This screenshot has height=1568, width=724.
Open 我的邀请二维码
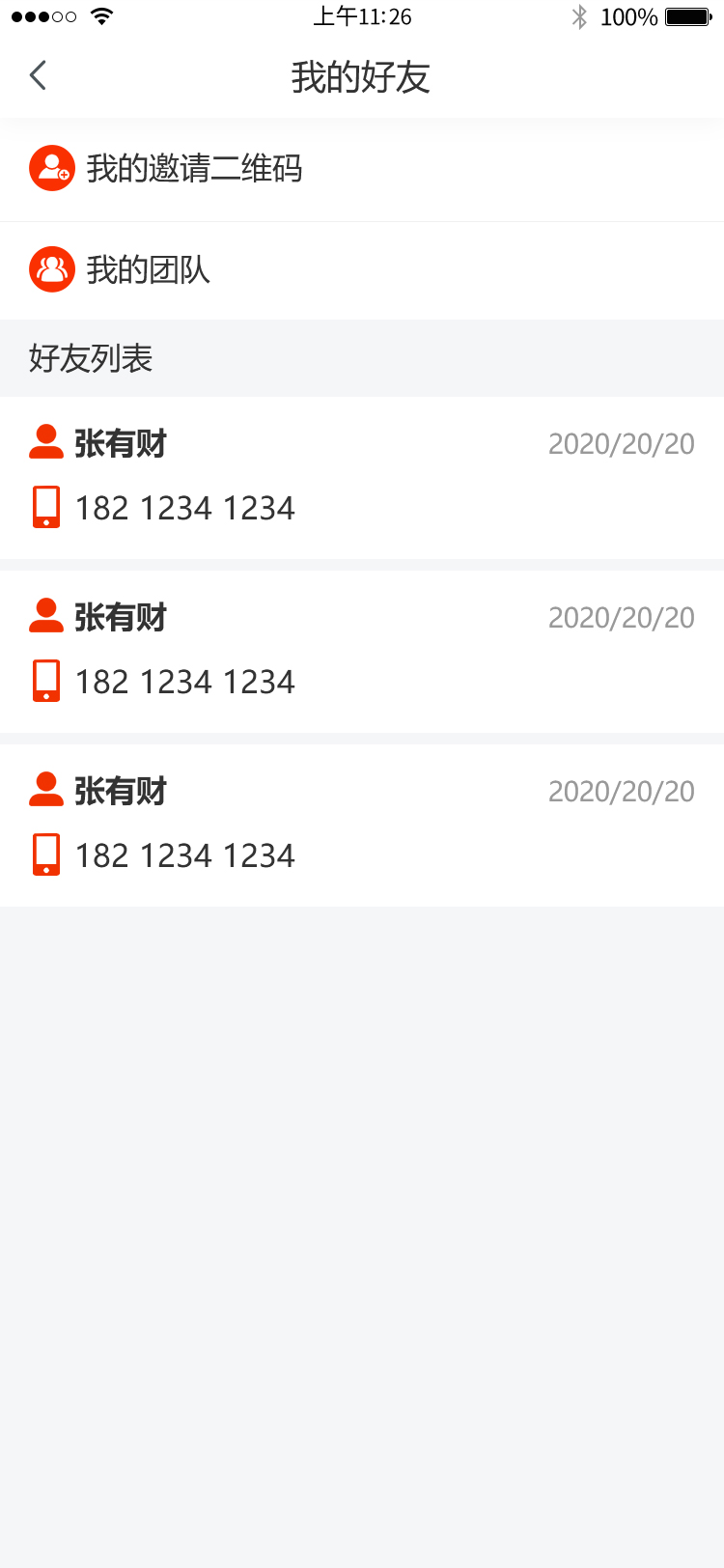[x=193, y=169]
